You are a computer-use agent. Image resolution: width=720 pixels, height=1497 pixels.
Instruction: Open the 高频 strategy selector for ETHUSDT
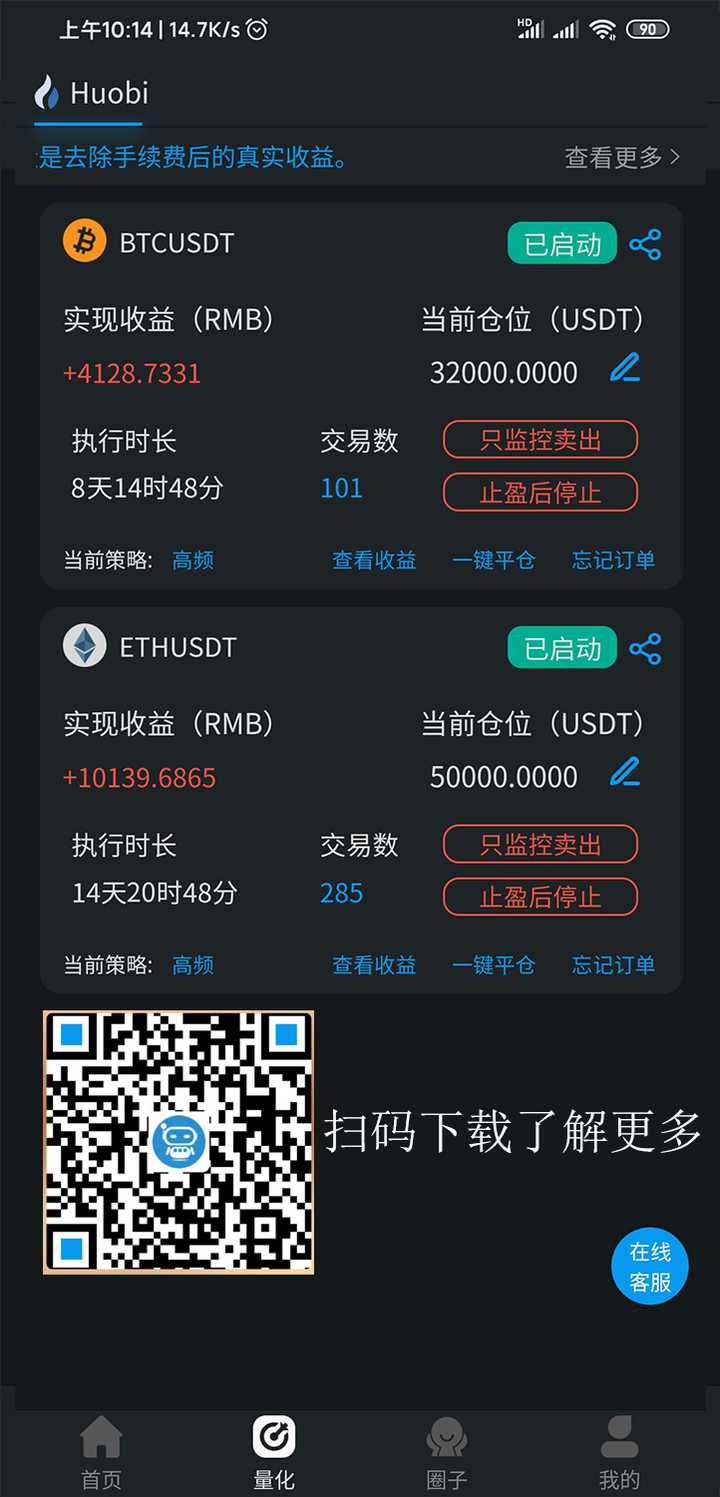tap(192, 965)
